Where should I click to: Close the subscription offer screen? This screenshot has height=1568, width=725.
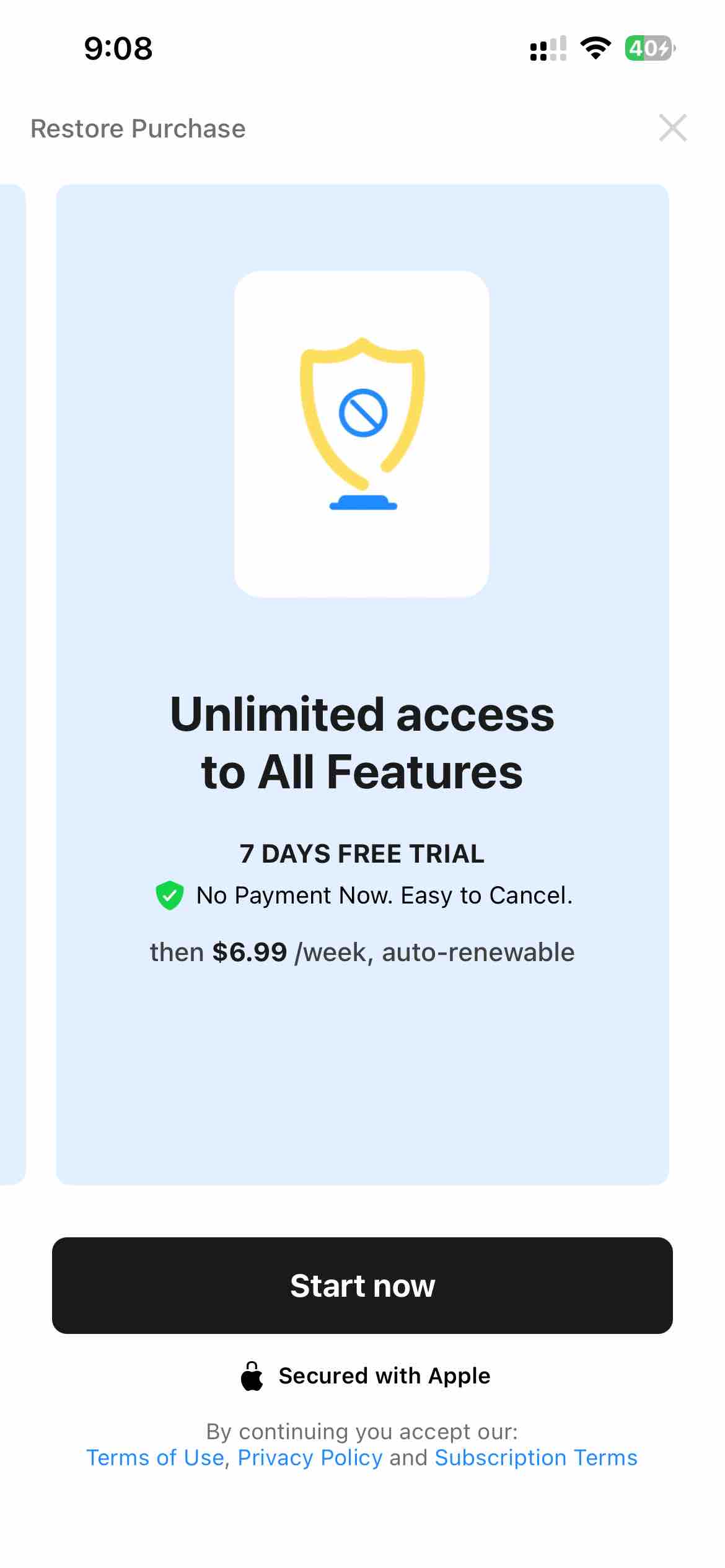[672, 128]
